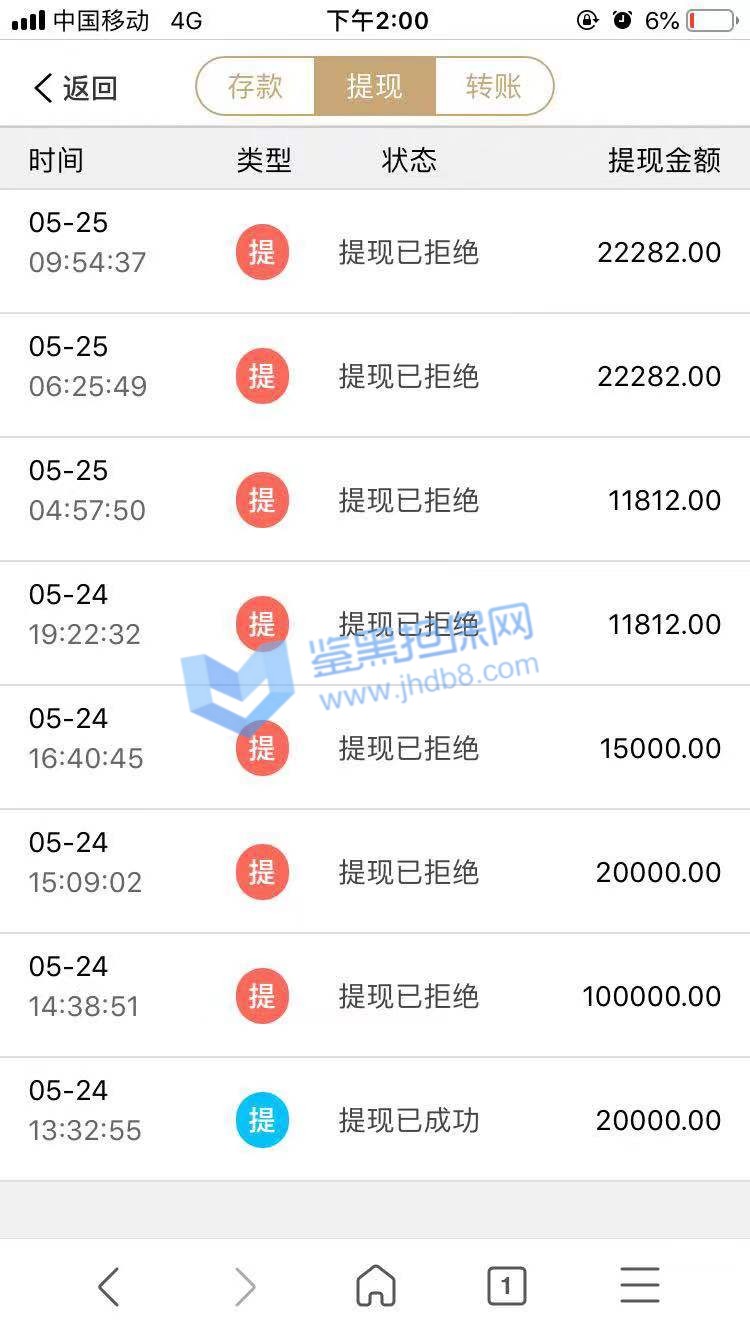
Task: Go back in the browser toolbar
Action: point(109,1286)
